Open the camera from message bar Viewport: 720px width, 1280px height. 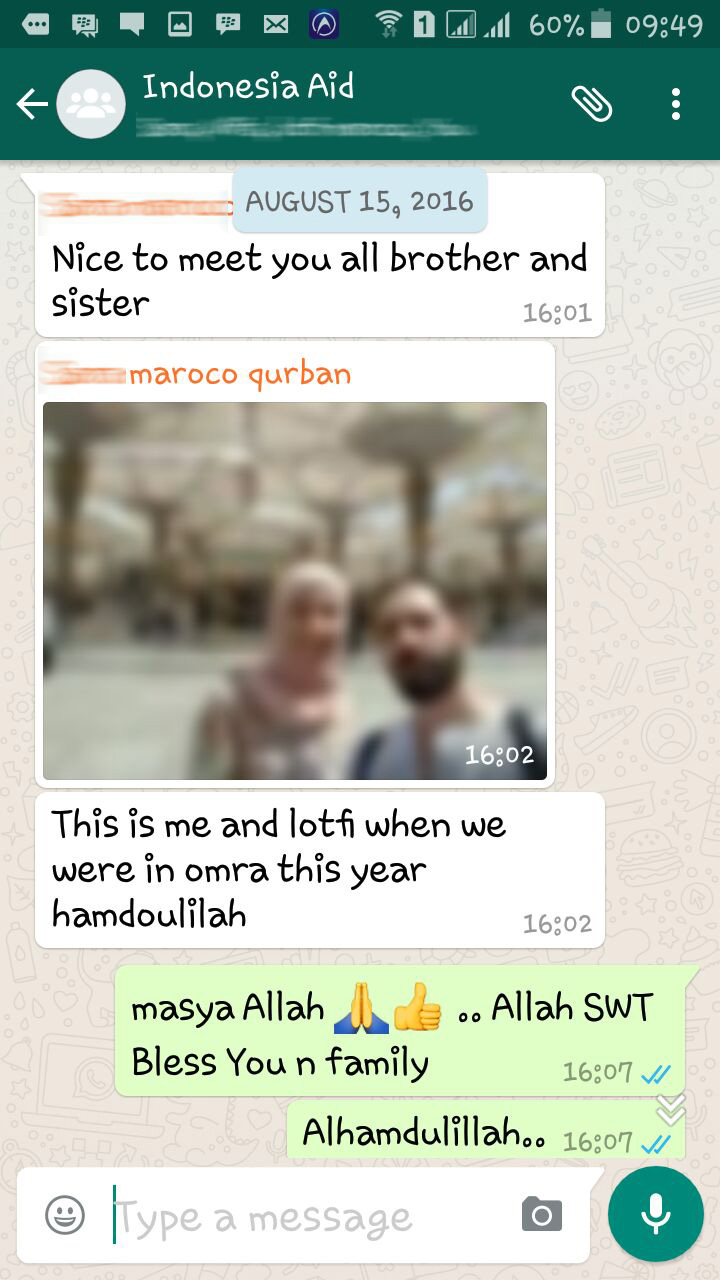(542, 1215)
